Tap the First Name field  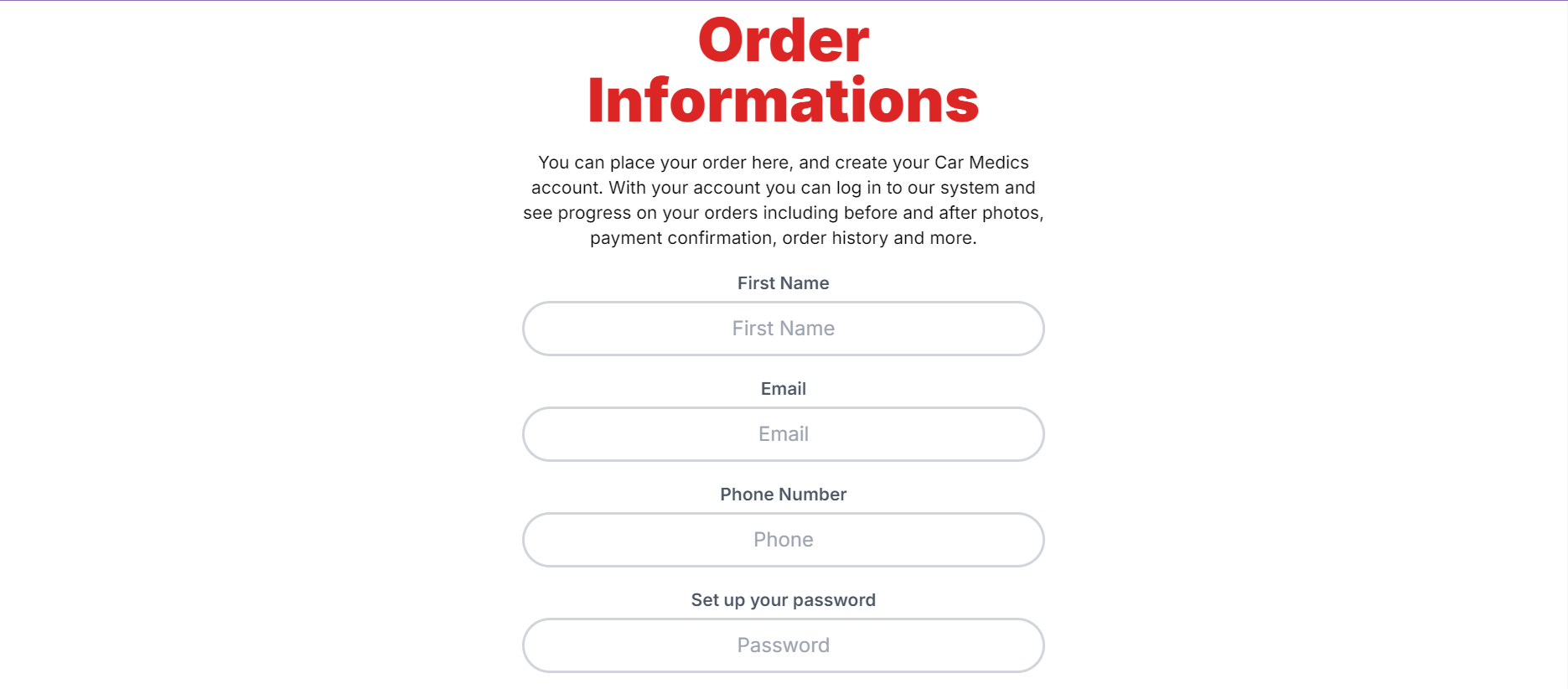tap(783, 329)
